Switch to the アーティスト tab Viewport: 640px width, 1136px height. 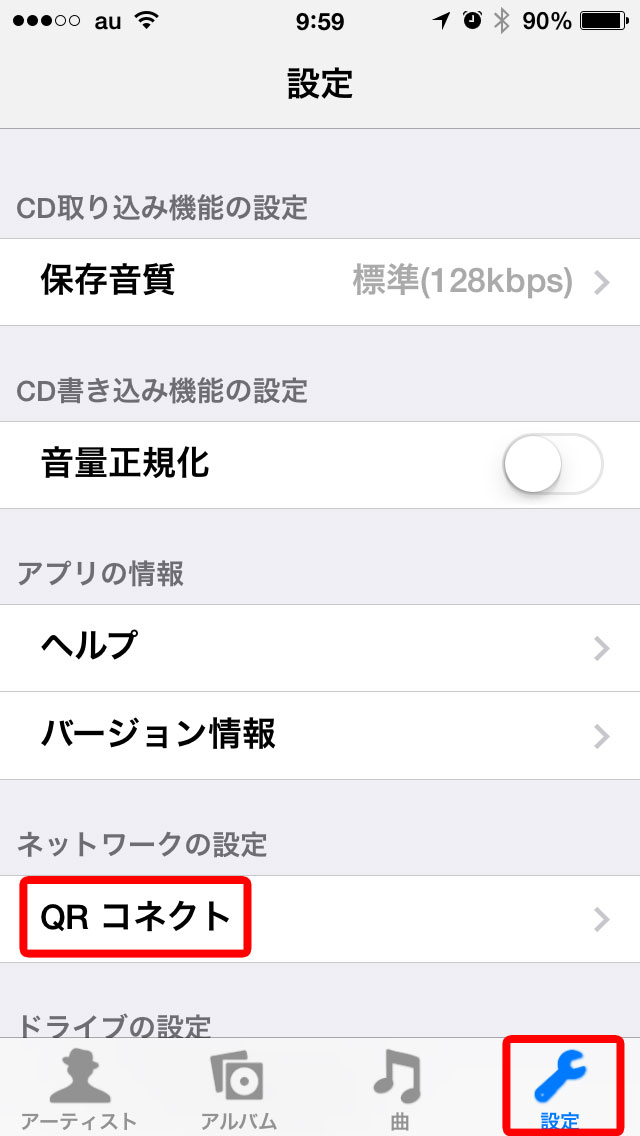[78, 1088]
